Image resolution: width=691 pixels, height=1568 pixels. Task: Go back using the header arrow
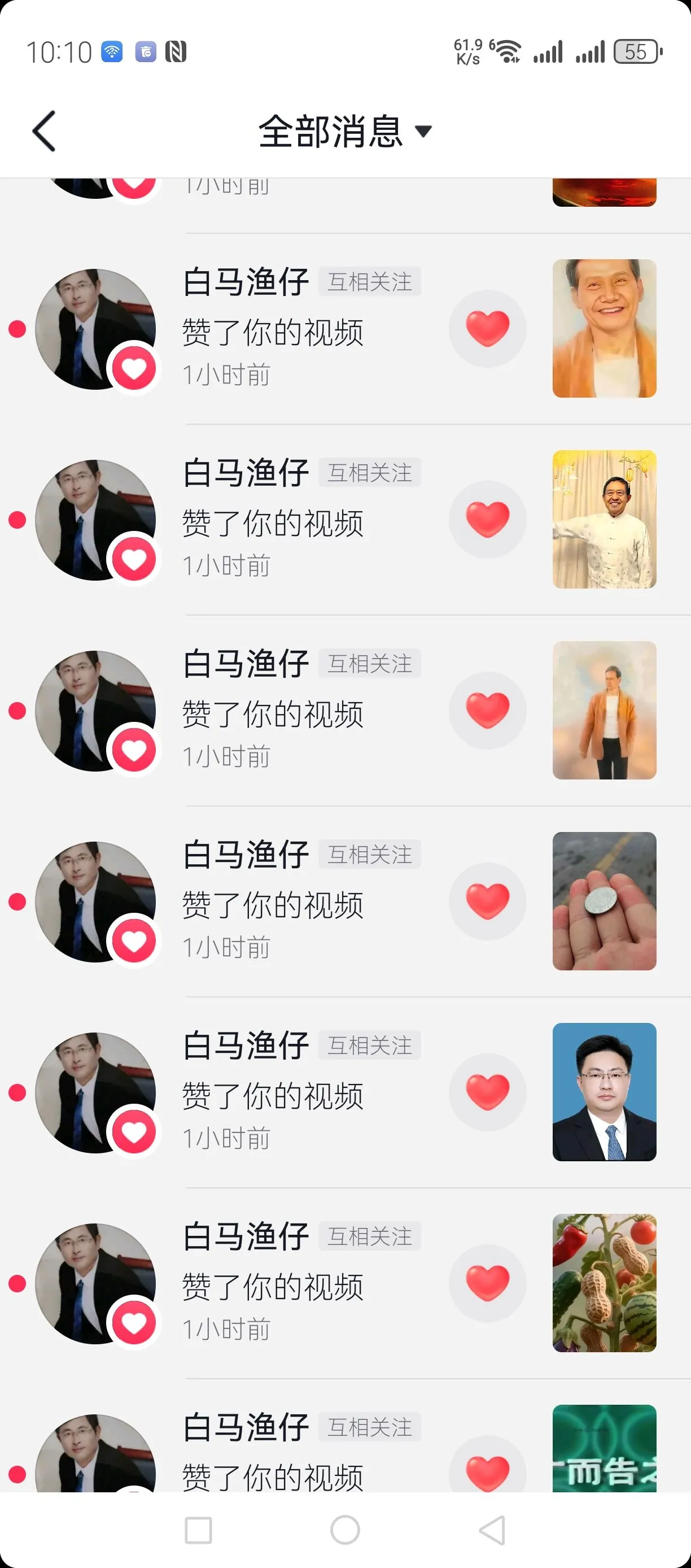tap(44, 131)
